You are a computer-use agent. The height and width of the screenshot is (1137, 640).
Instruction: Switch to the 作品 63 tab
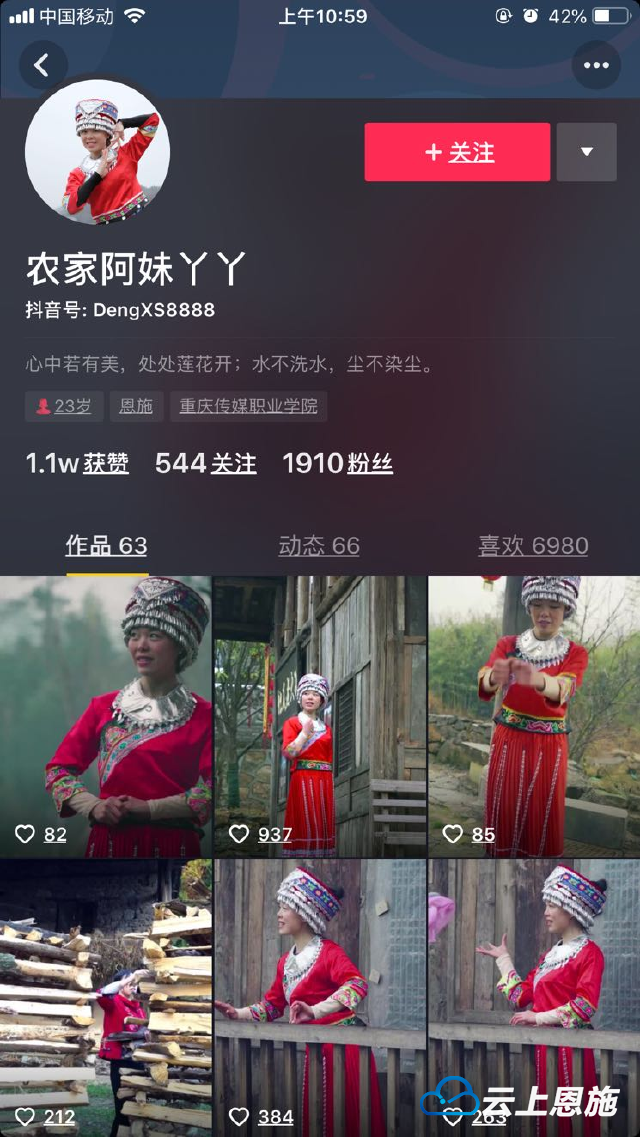pyautogui.click(x=106, y=546)
